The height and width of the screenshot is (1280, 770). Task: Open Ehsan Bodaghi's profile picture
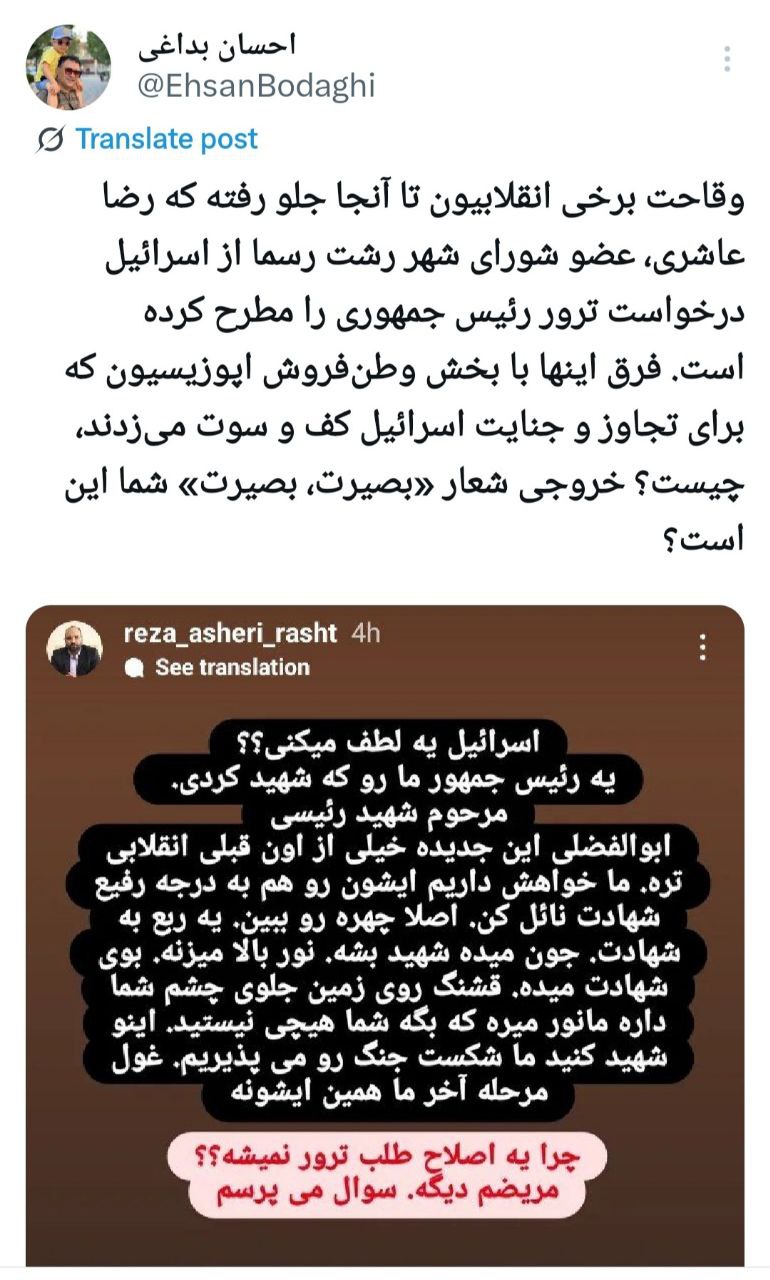[67, 66]
